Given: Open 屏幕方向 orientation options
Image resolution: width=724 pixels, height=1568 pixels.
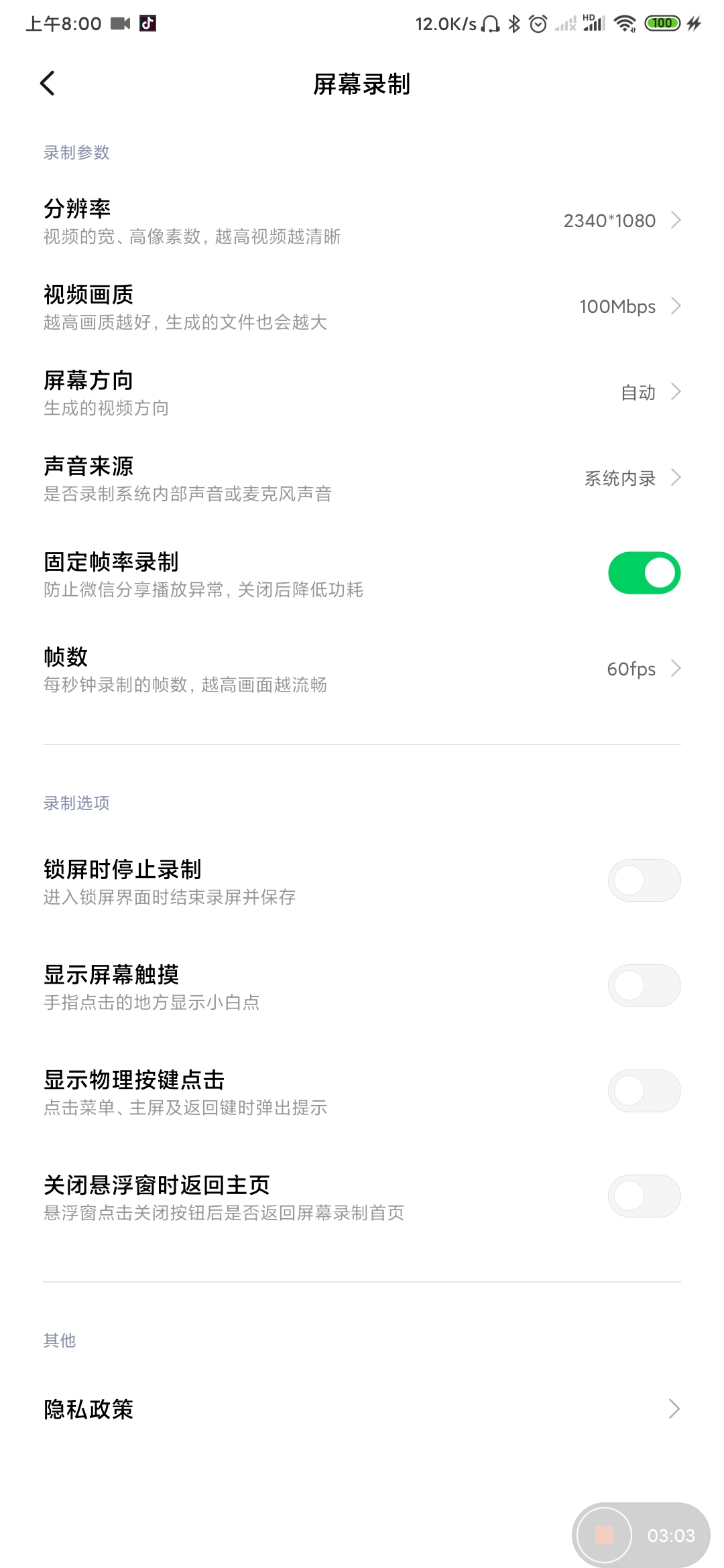Looking at the screenshot, I should pos(362,392).
